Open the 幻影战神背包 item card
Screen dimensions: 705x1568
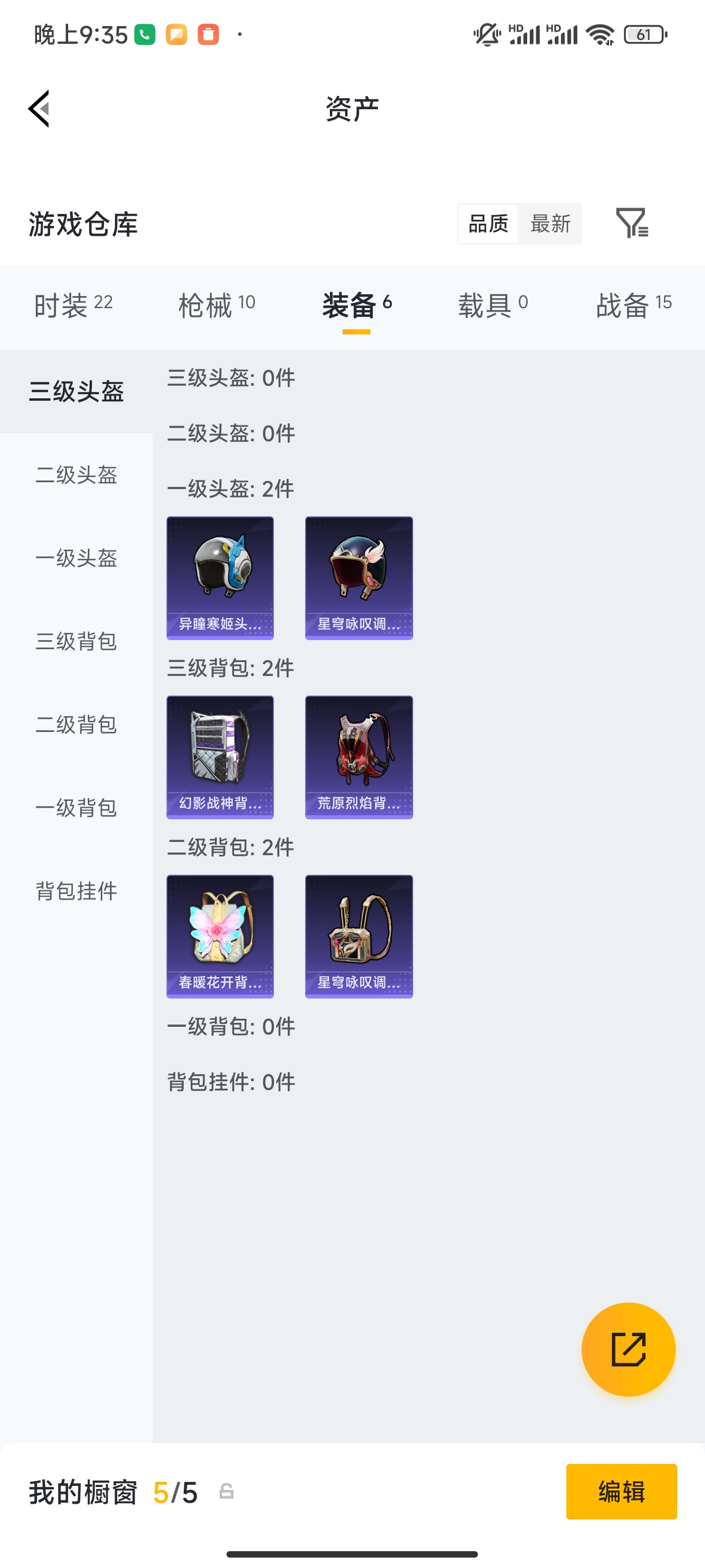pos(220,757)
